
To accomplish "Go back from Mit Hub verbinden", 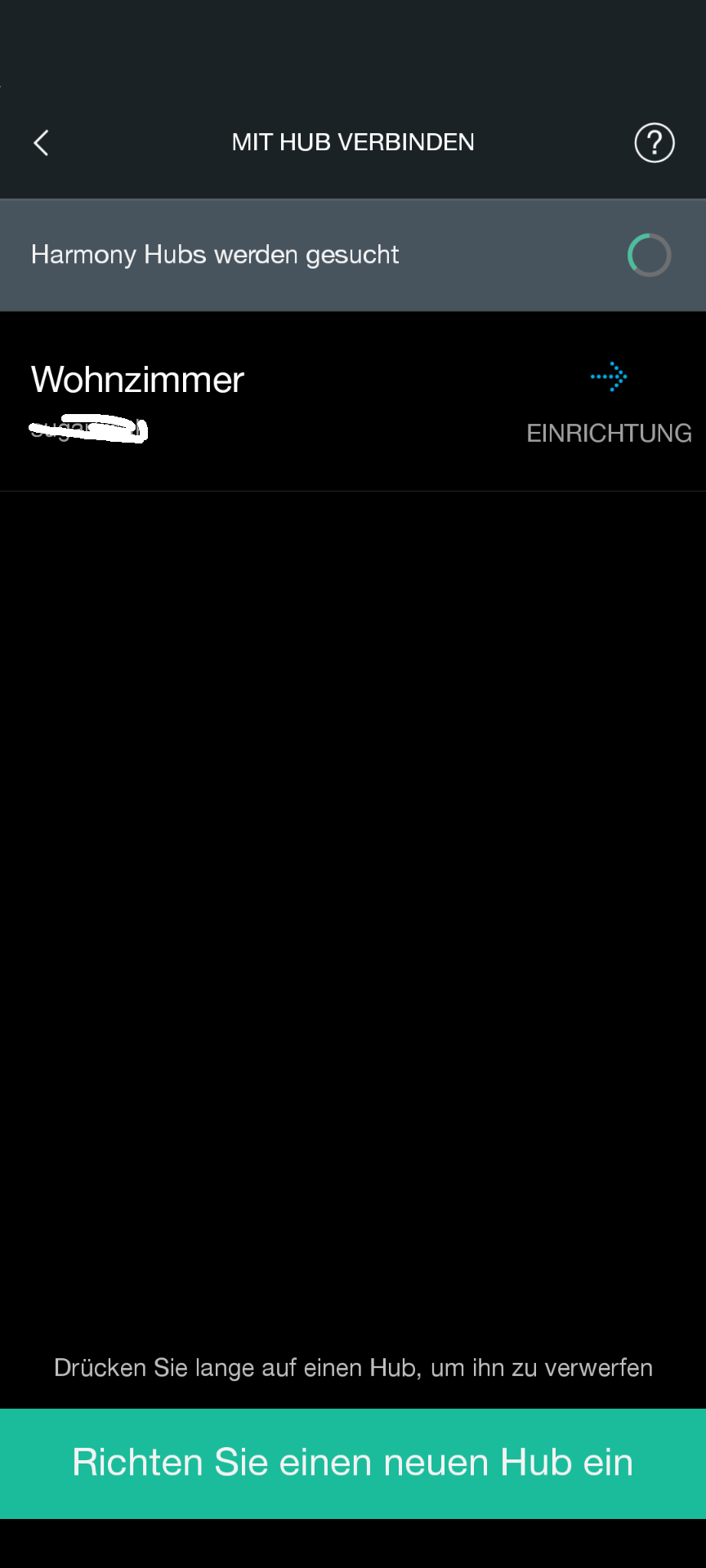I will click(x=41, y=143).
